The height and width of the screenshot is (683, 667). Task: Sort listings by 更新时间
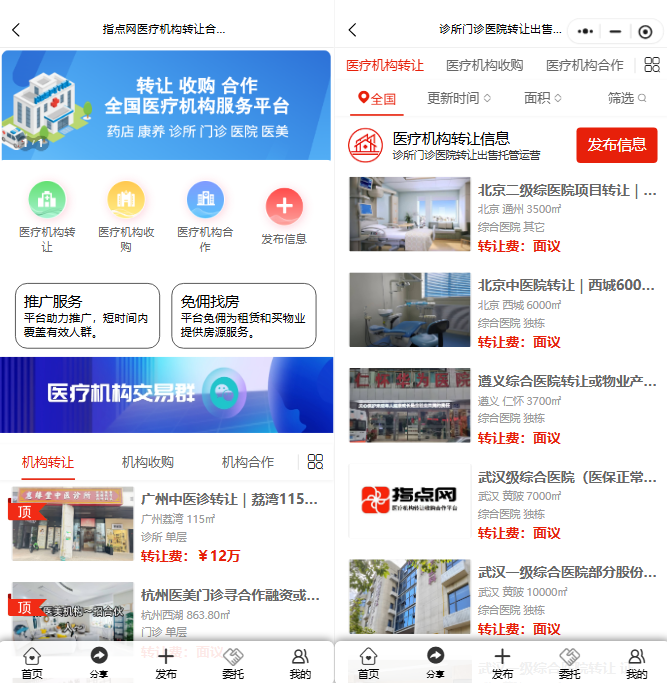(459, 98)
